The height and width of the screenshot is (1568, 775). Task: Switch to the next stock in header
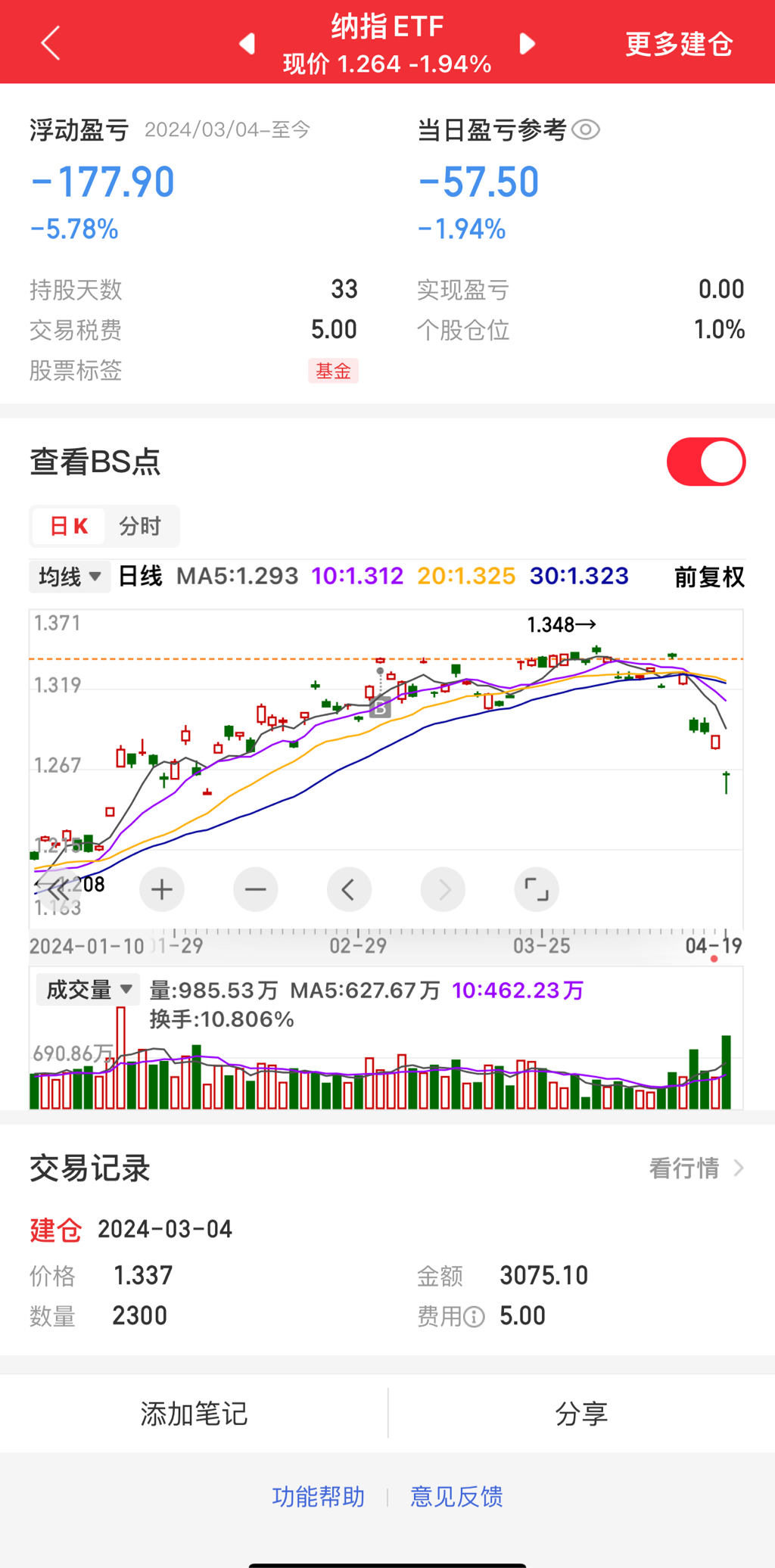click(x=527, y=44)
